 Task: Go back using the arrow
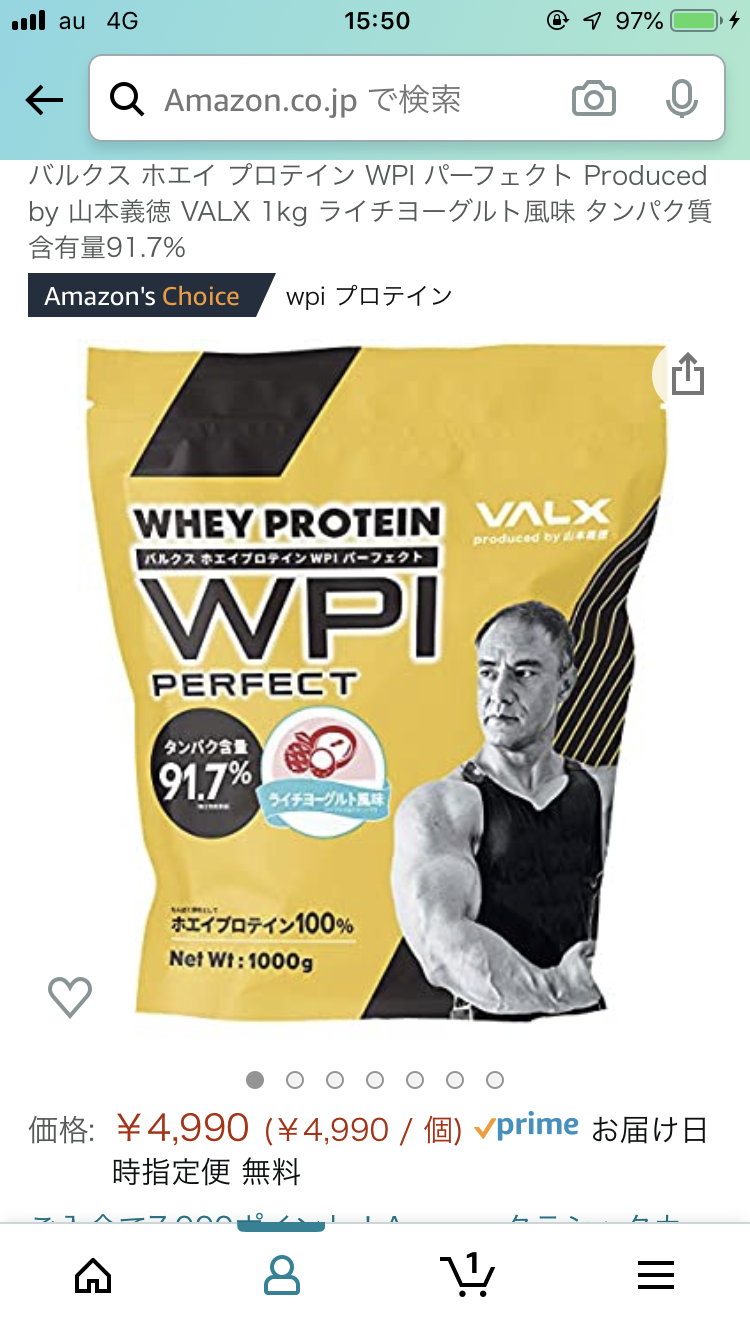[44, 99]
